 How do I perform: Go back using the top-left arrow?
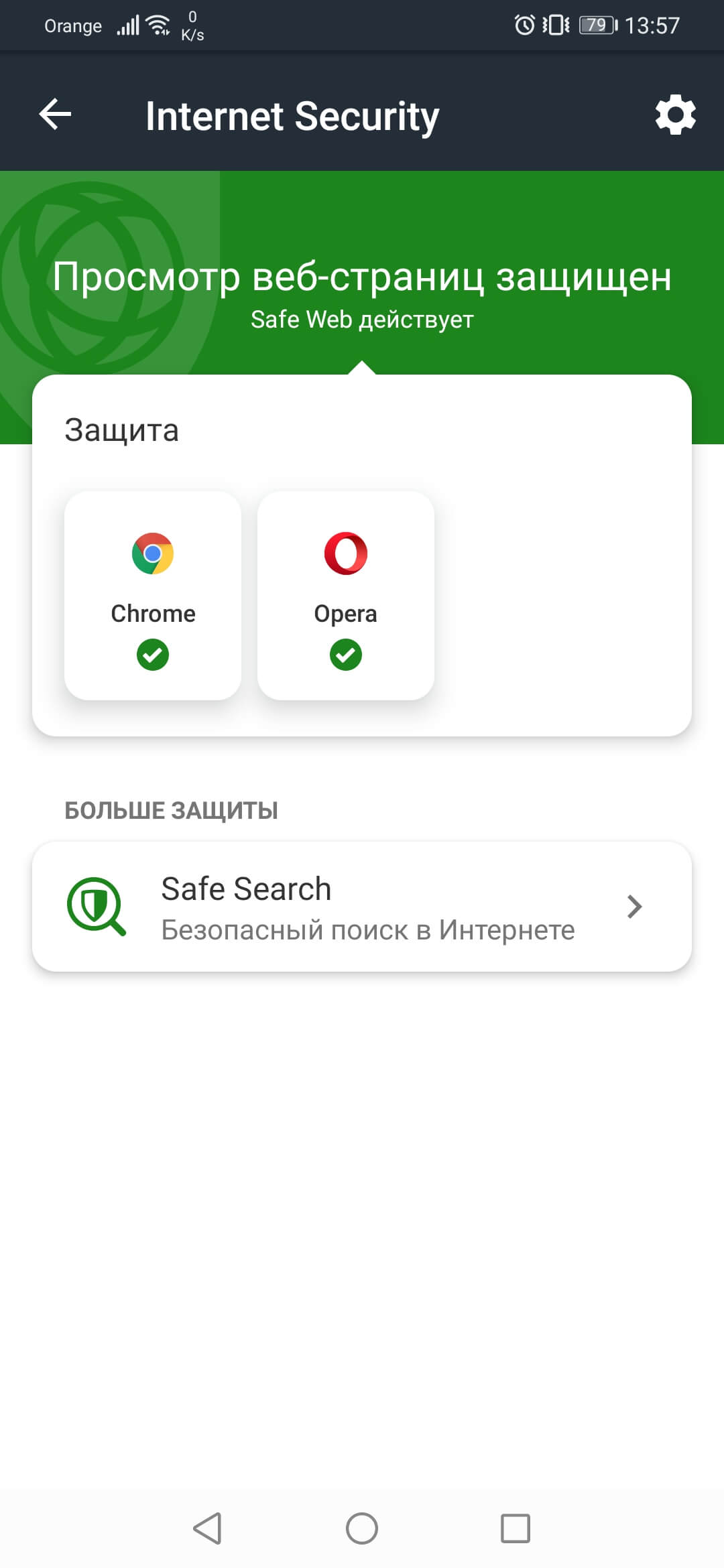click(x=55, y=114)
